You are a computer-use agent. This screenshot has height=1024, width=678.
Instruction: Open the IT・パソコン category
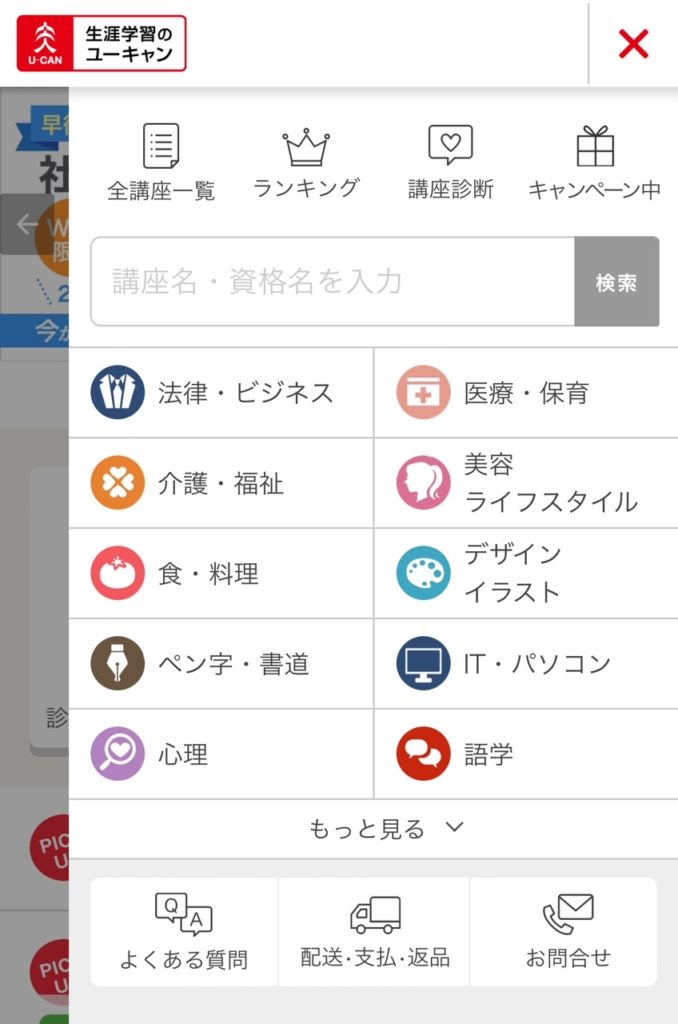tap(526, 663)
